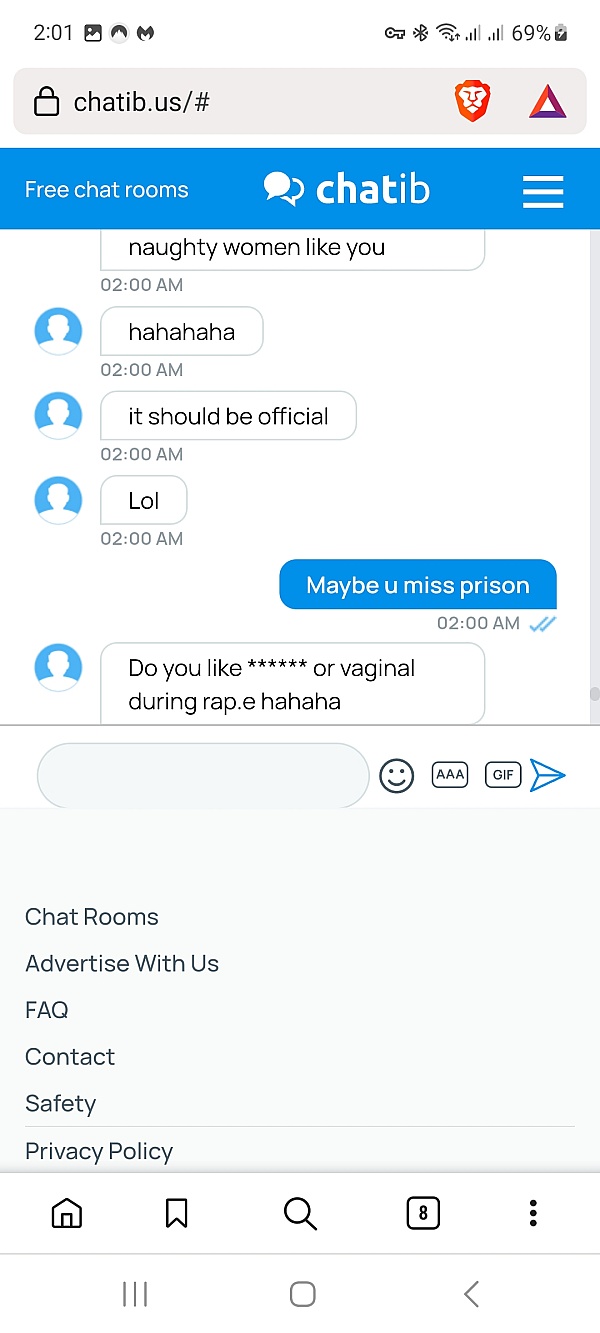
Task: Open the Safety page
Action: [x=61, y=1104]
